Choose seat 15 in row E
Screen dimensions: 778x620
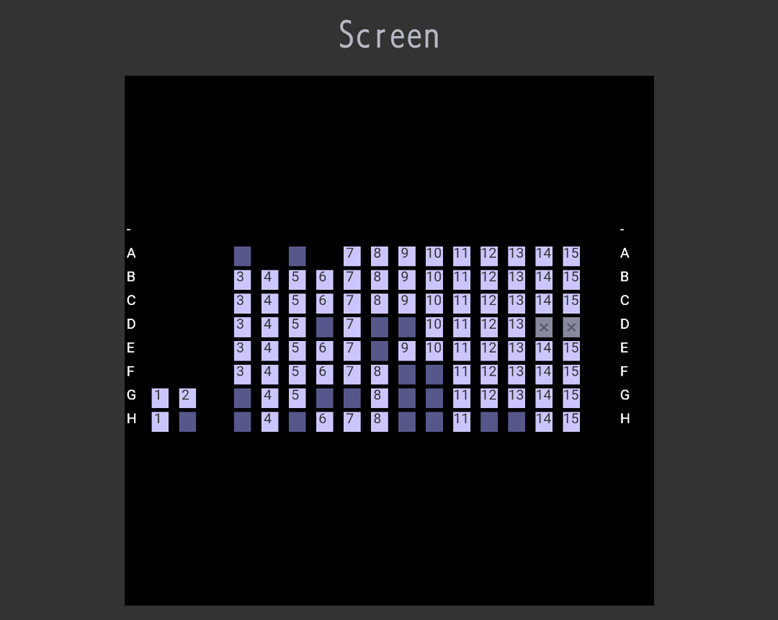pos(571,350)
